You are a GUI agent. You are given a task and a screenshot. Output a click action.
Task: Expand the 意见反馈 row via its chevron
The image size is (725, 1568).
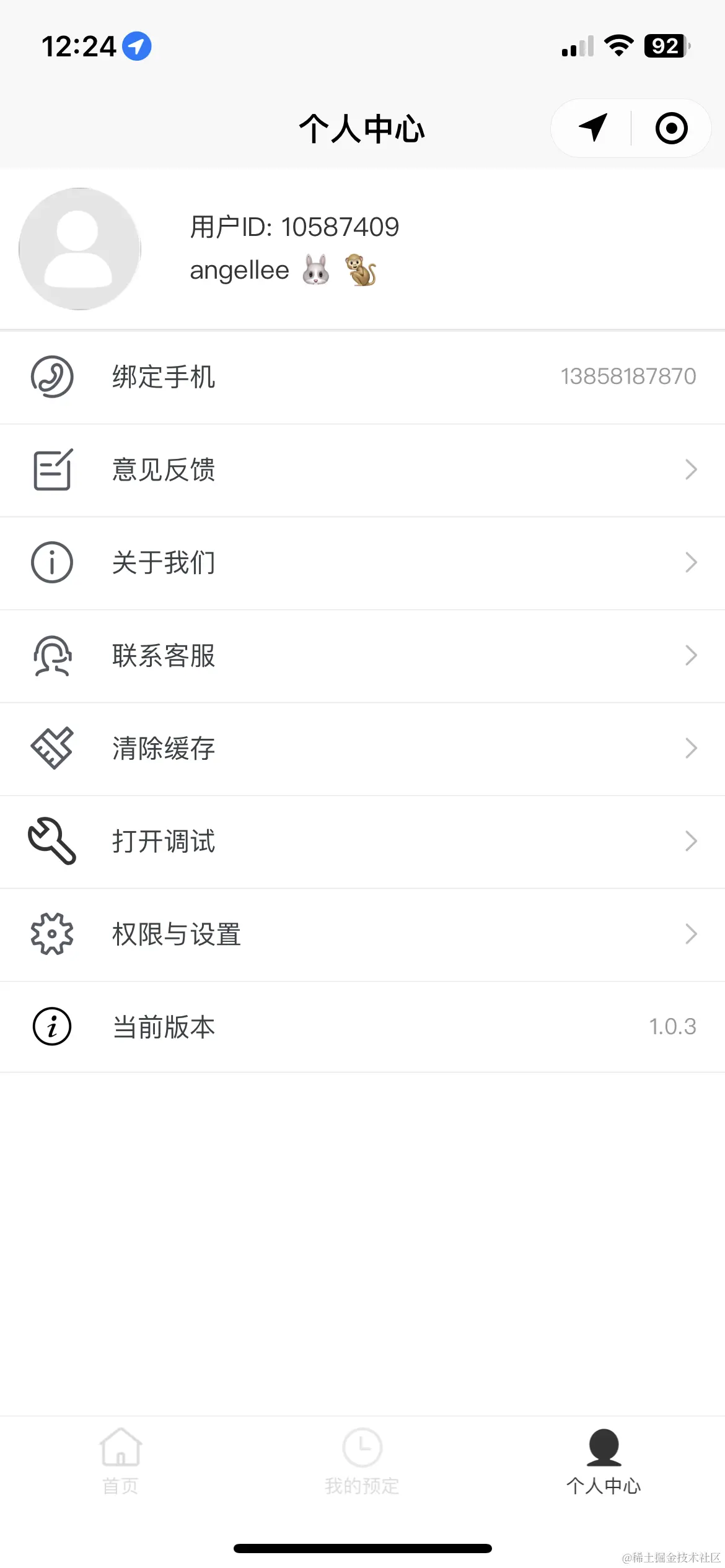[x=690, y=469]
